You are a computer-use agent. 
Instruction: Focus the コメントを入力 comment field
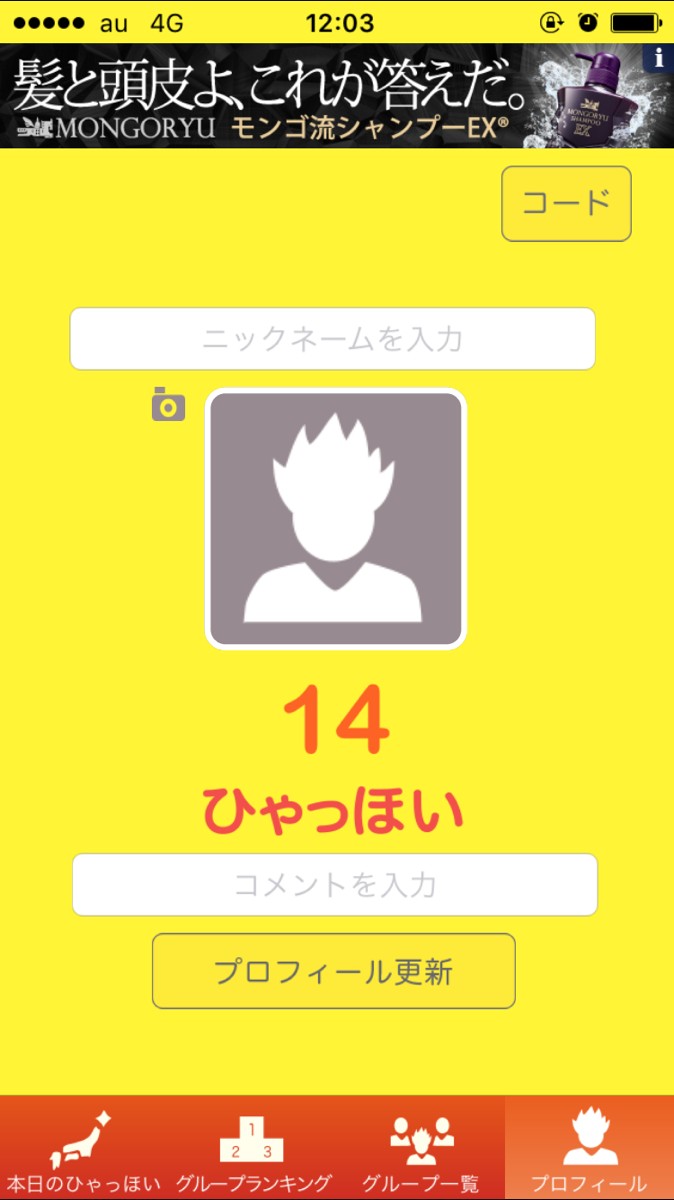pos(334,885)
